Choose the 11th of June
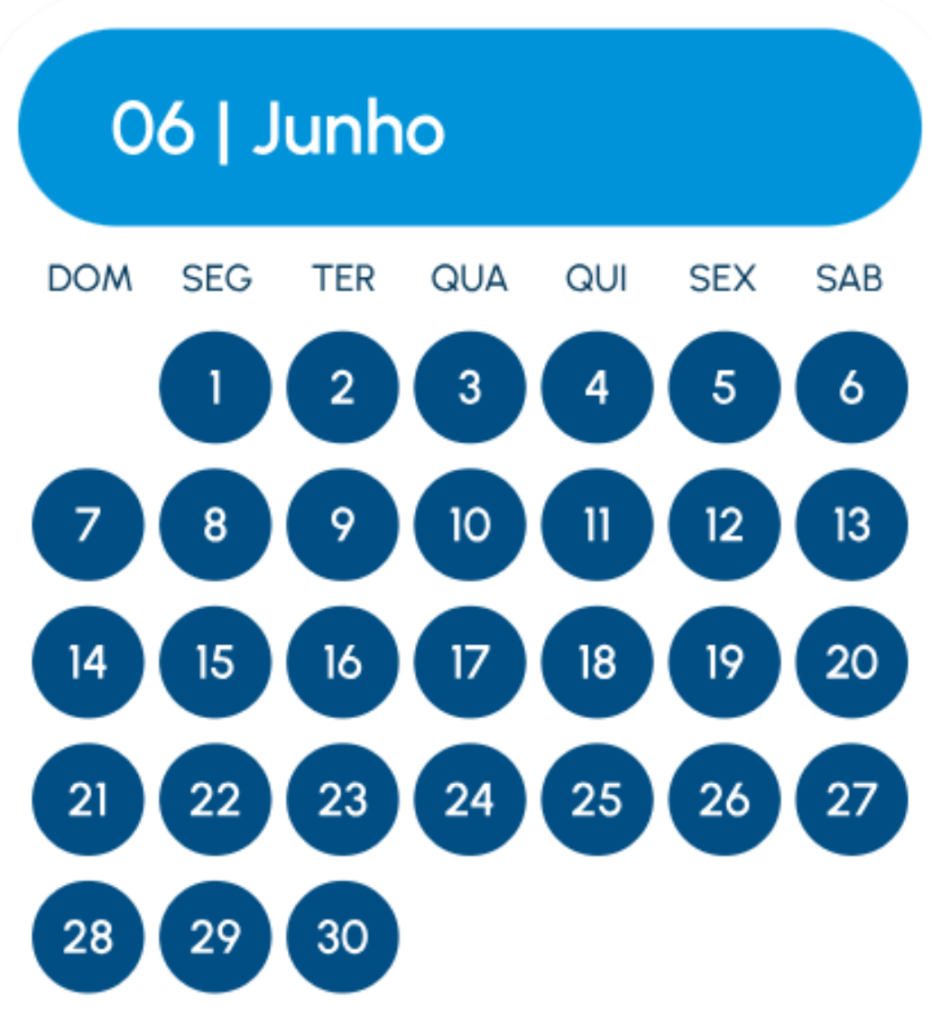This screenshot has width=932, height=1024. [x=597, y=525]
